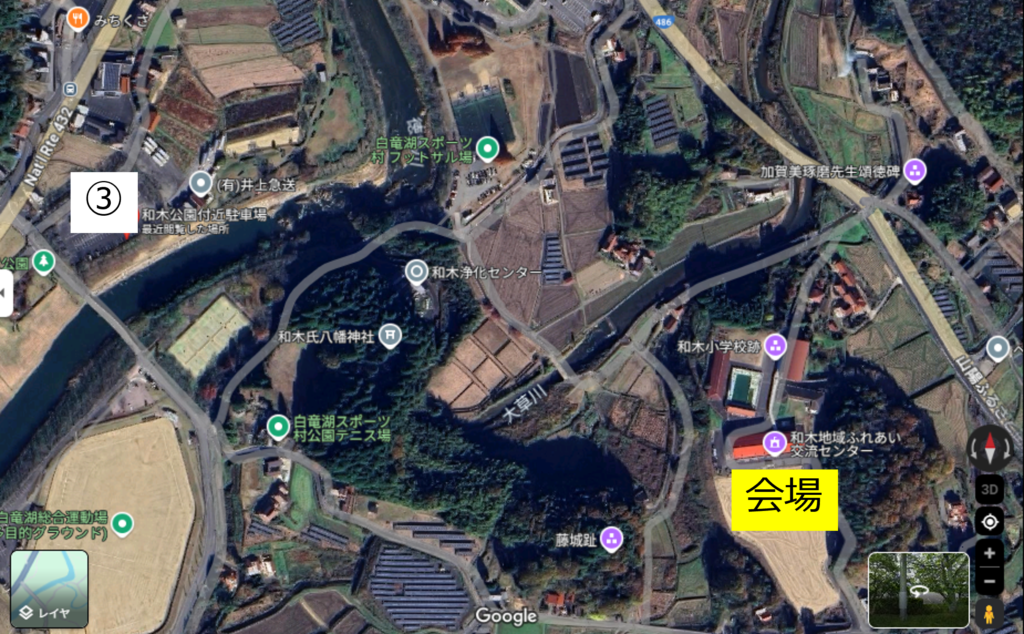Select the 白竜湖総合運動場 ground pin
Image resolution: width=1024 pixels, height=634 pixels.
point(122,523)
